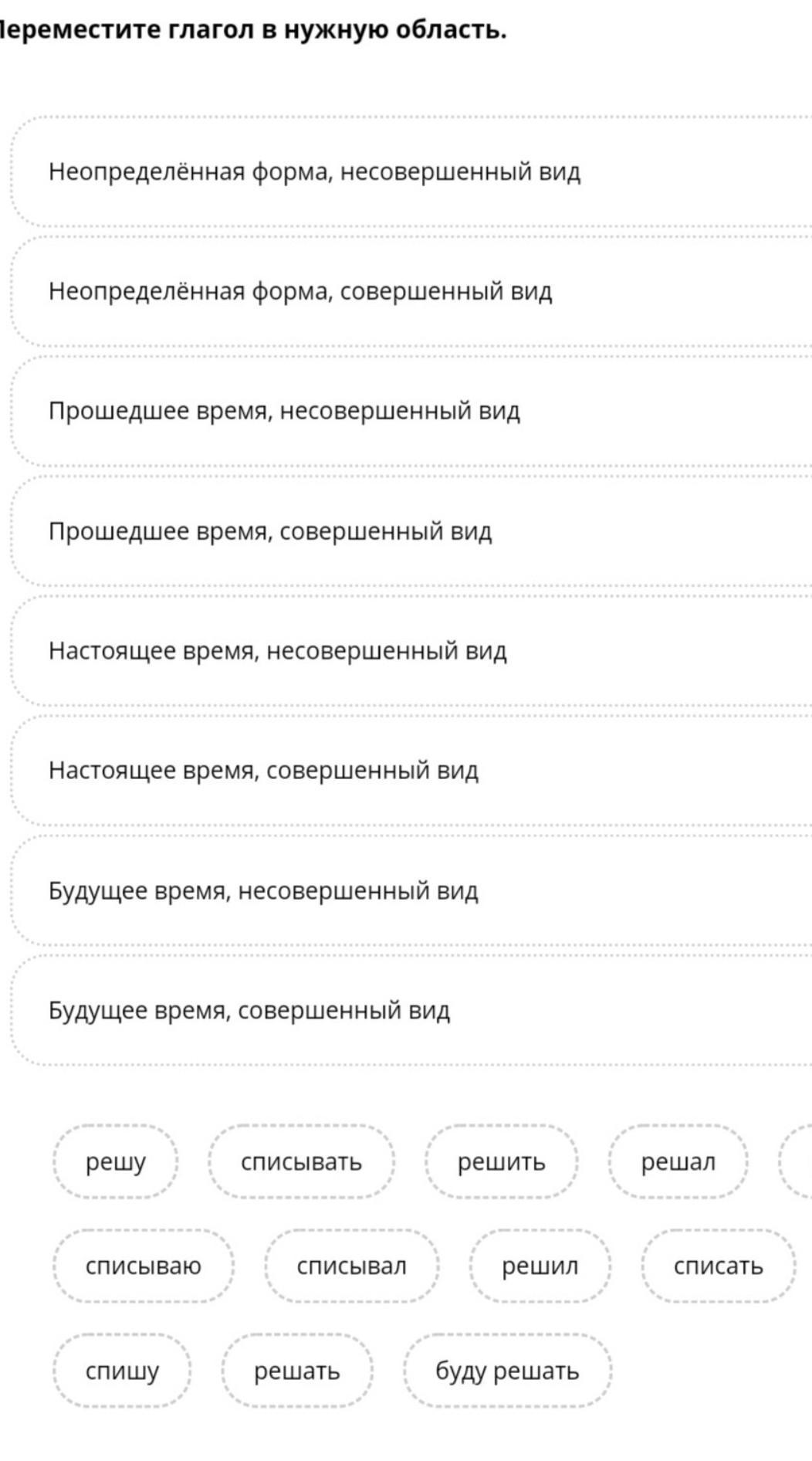Screen dimensions: 812x1461
Task: Tap the 'Неопределённая форма, совершенный вид' area
Action: (411, 291)
